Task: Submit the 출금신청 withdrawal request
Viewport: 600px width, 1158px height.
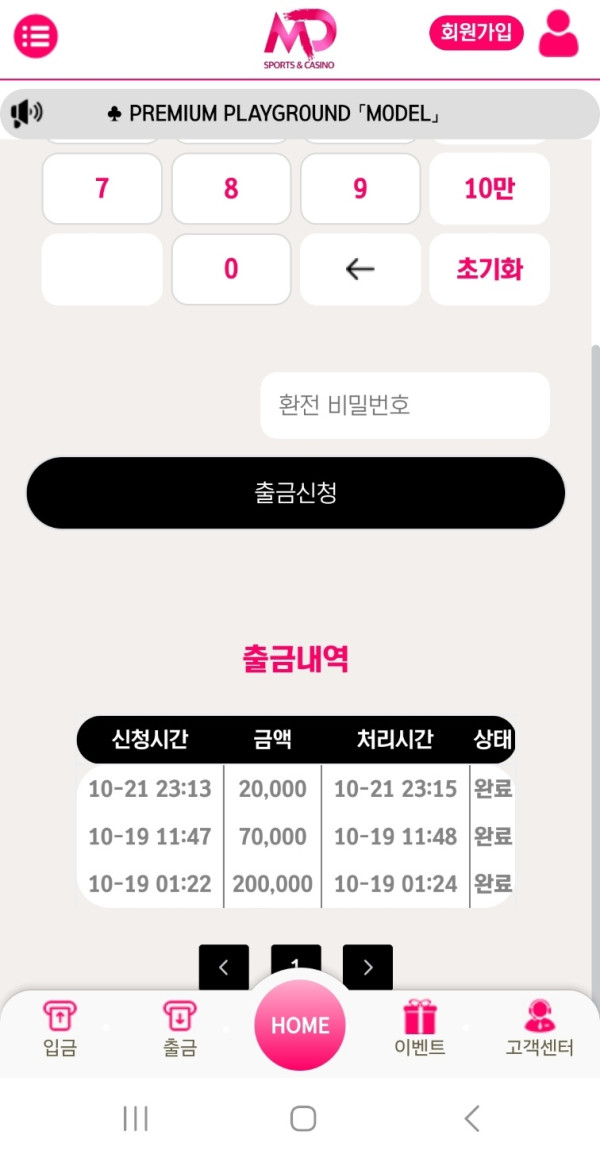Action: [296, 493]
